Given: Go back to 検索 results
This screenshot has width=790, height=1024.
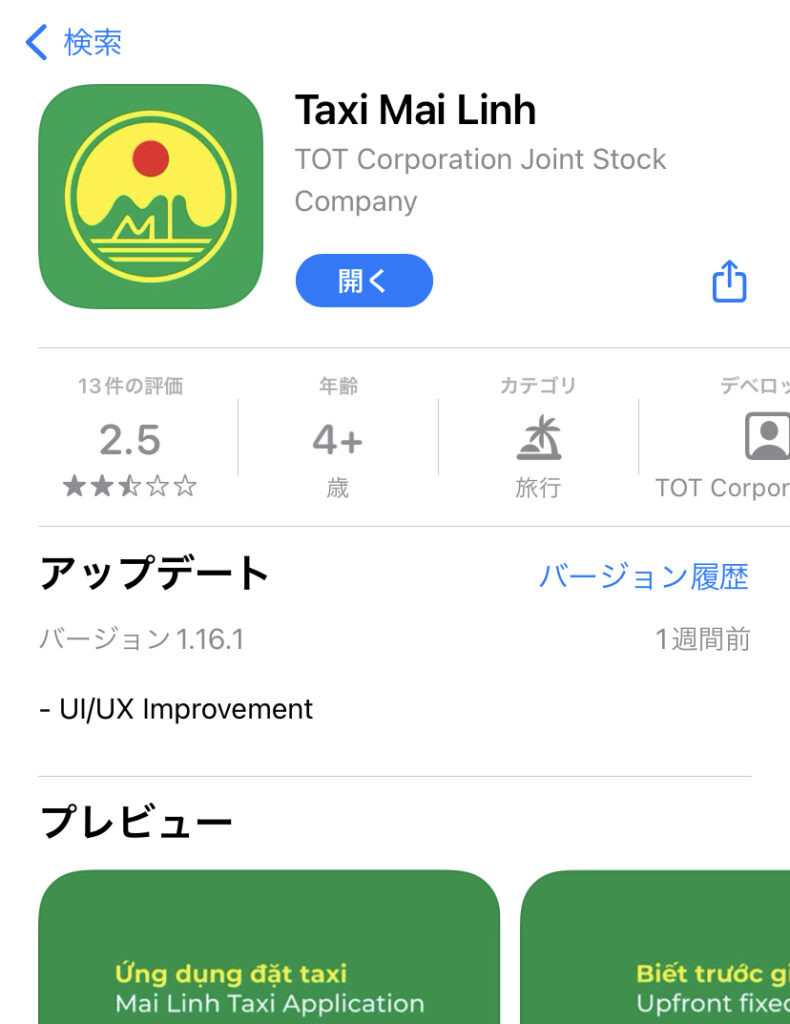Looking at the screenshot, I should pos(74,42).
